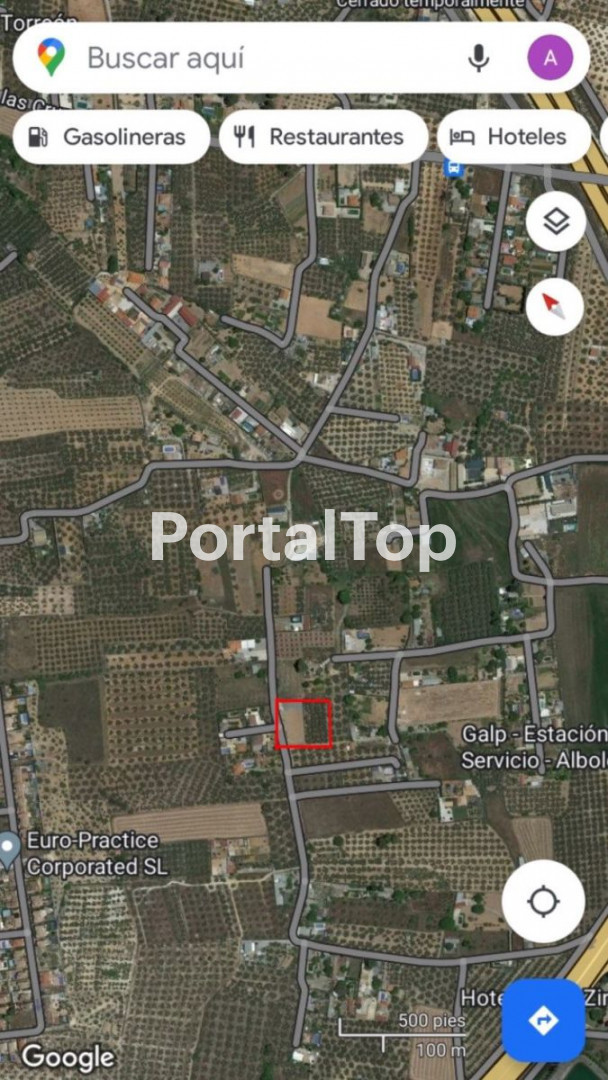608x1080 pixels.
Task: Open the Euro-Practice Corporated SL place marker
Action: click(x=10, y=850)
